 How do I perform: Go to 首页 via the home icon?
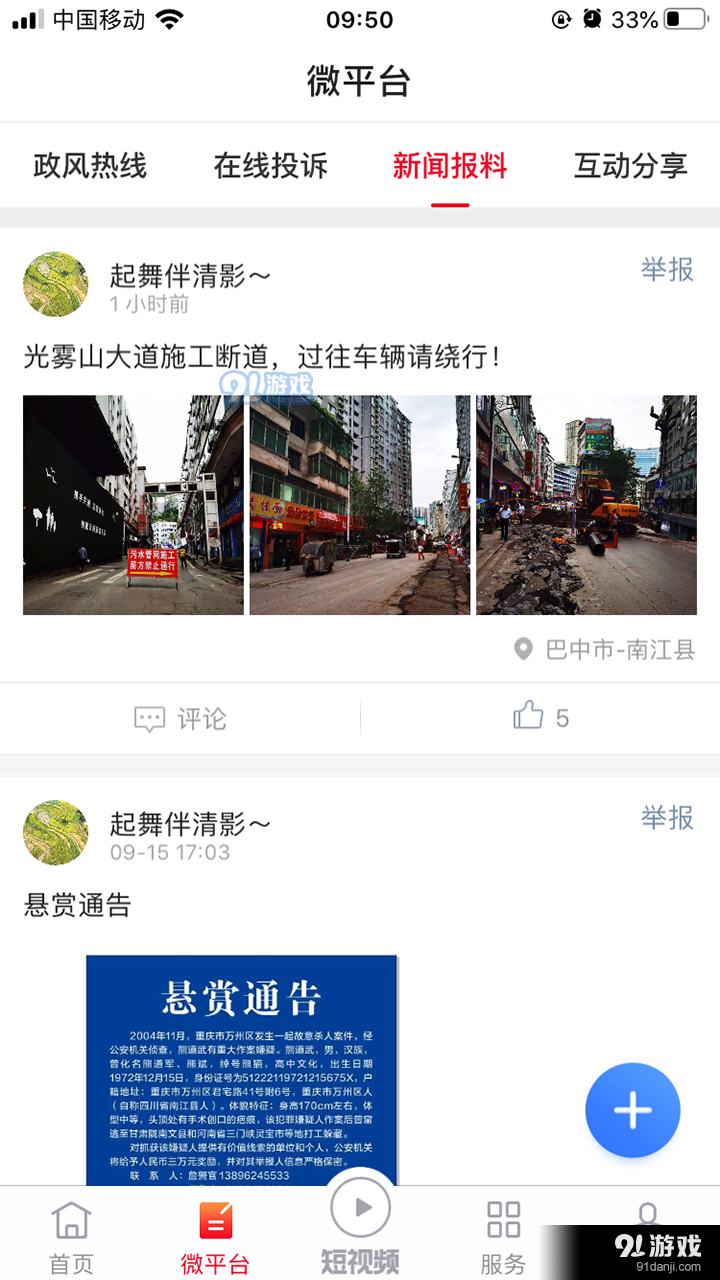pos(69,1224)
